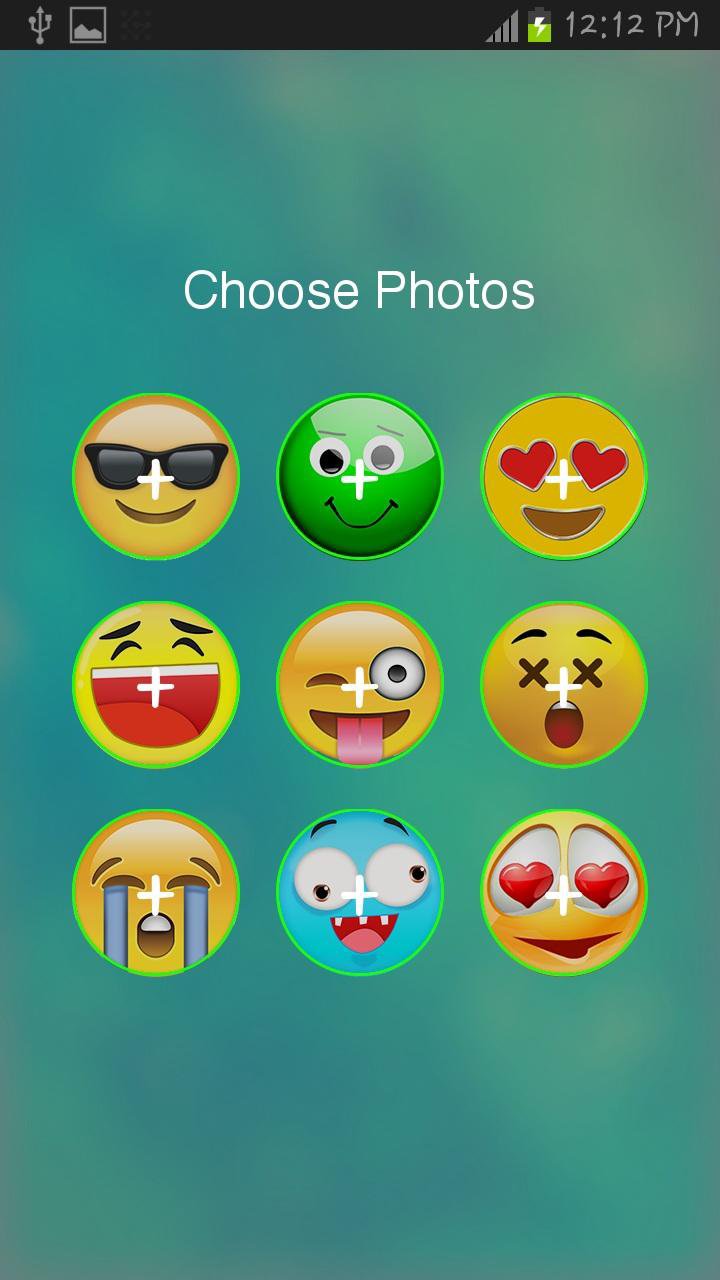720x1280 pixels.
Task: Select the blue monster face emoji slot
Action: point(360,891)
